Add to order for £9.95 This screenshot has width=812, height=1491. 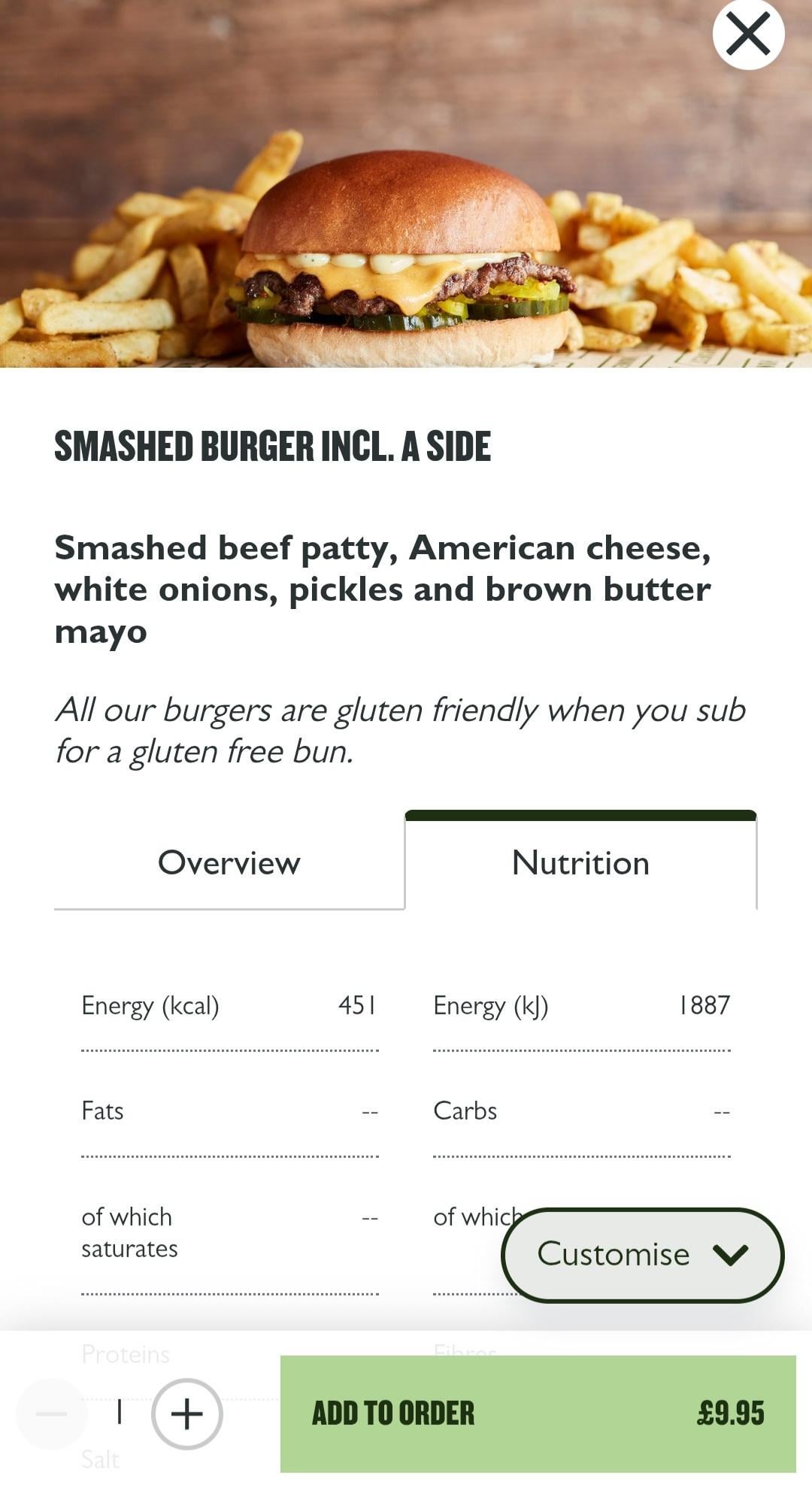[538, 1414]
